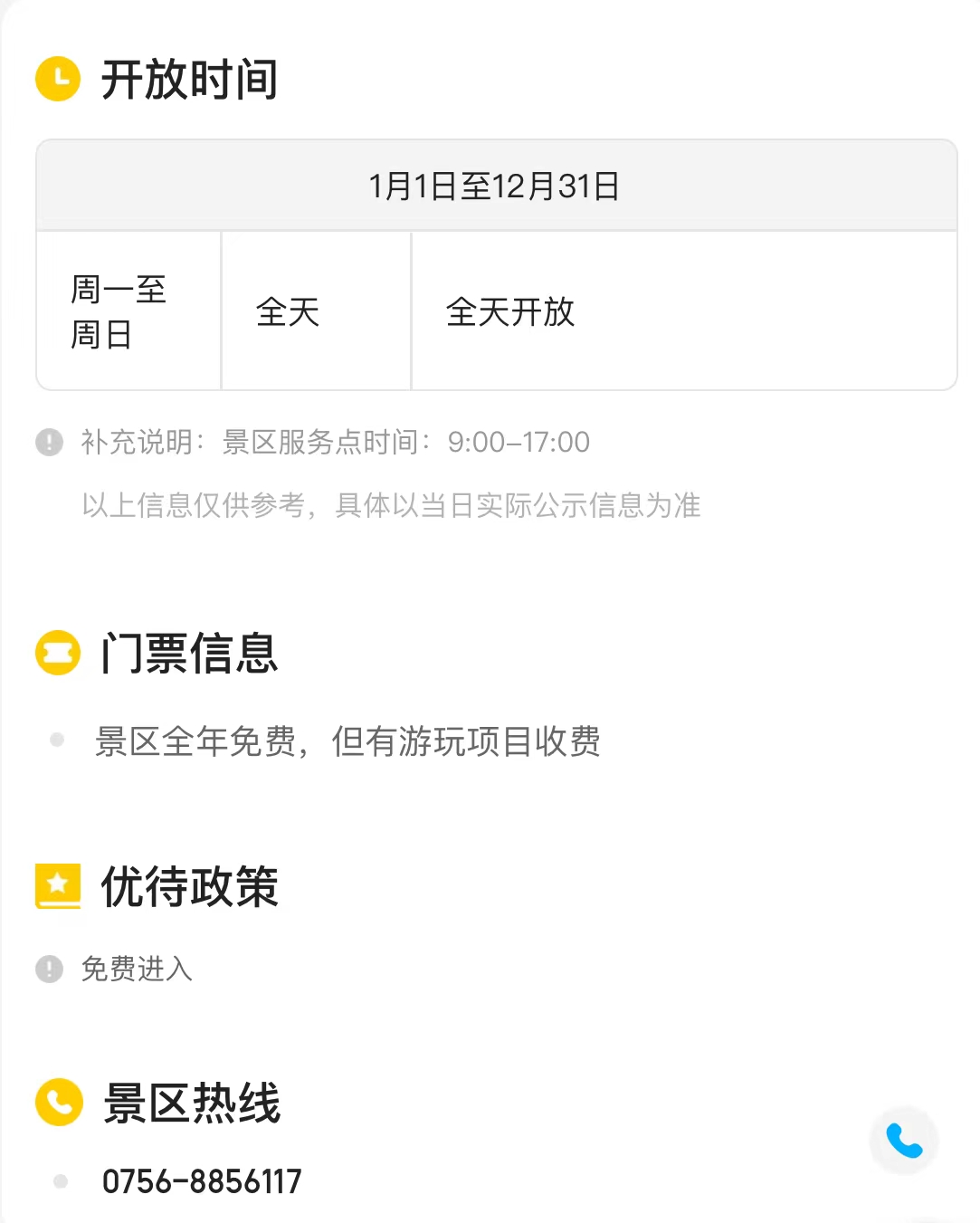Click the 景区热线 section title
The image size is (980, 1223).
191,1104
